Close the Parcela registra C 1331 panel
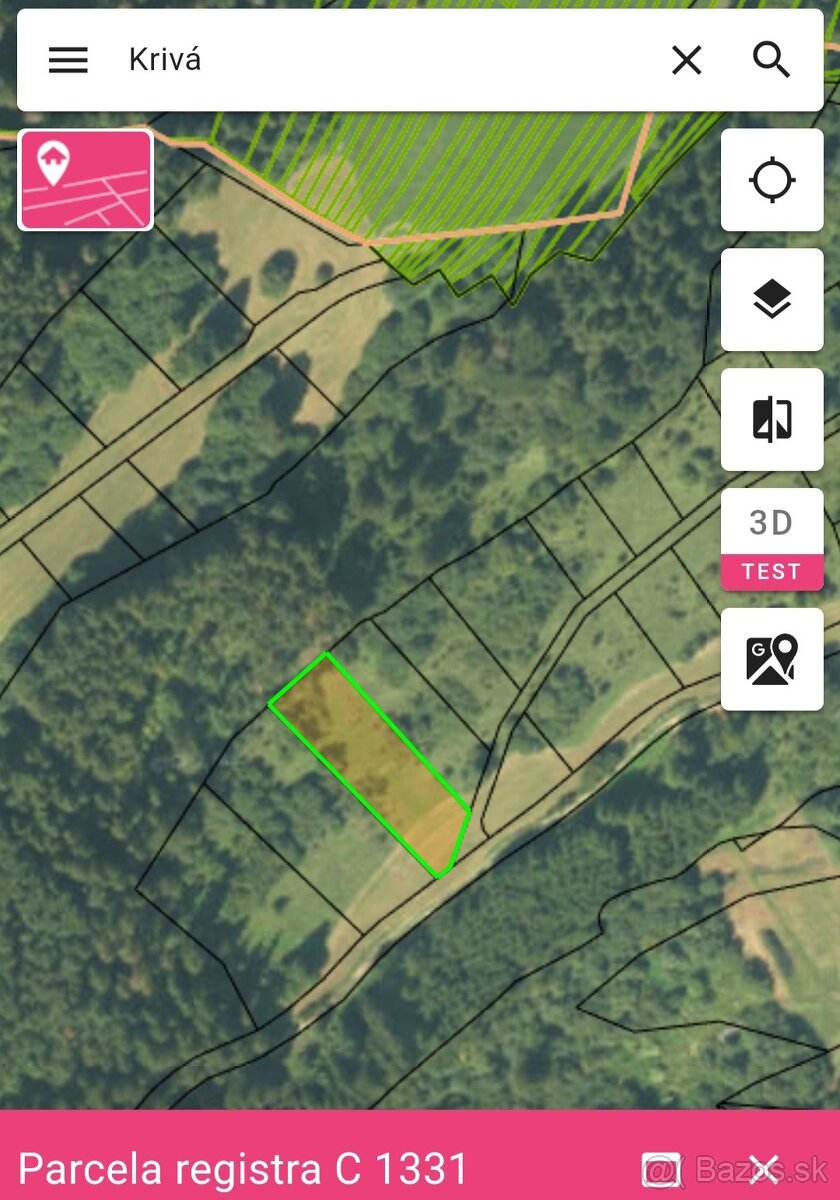Image resolution: width=840 pixels, height=1200 pixels. click(x=765, y=1168)
